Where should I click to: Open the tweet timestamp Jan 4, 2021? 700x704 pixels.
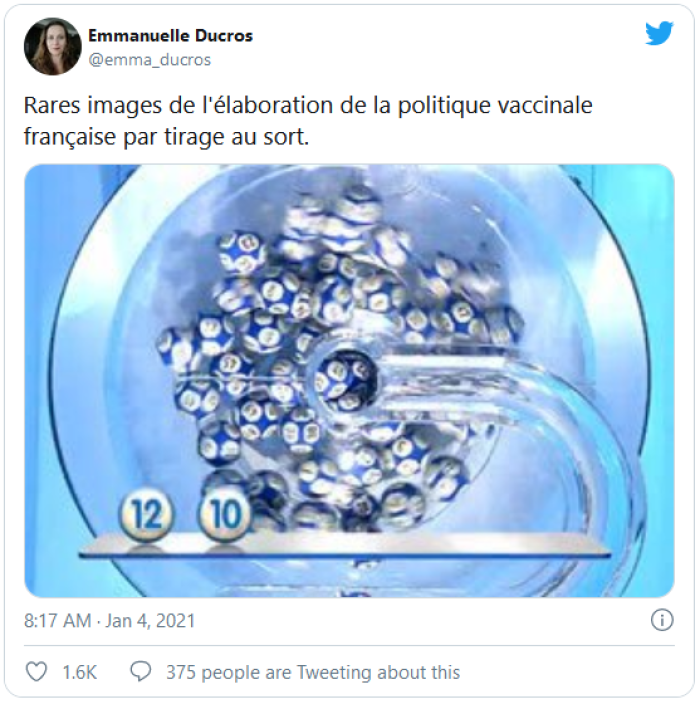coord(109,621)
